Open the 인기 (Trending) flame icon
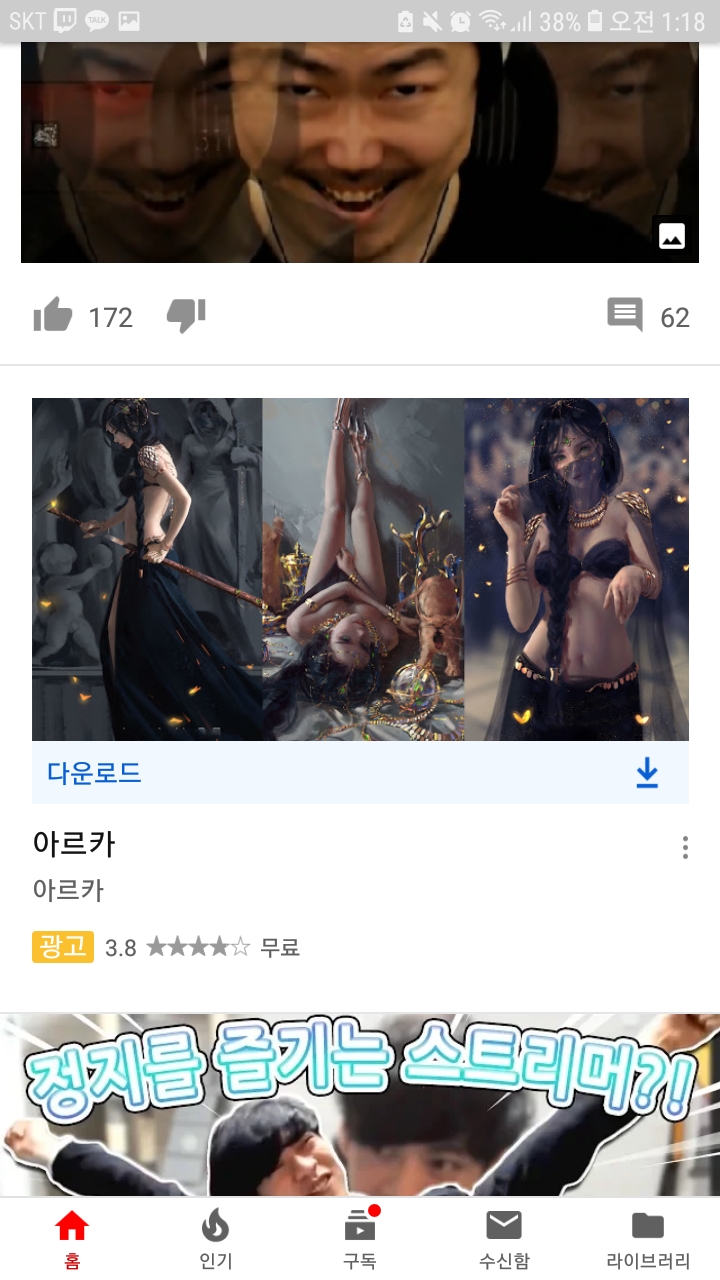The image size is (720, 1280). pos(215,1222)
